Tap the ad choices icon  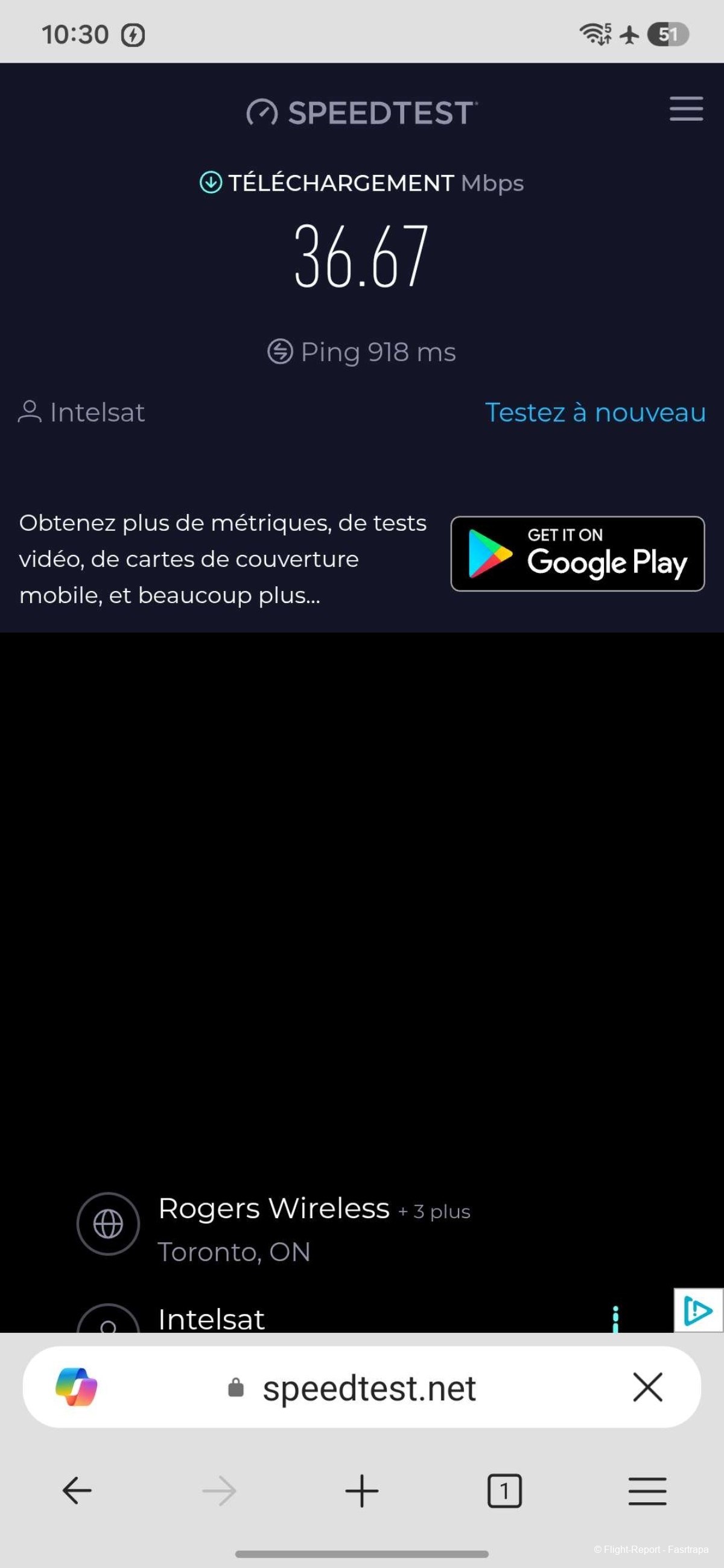(699, 1310)
